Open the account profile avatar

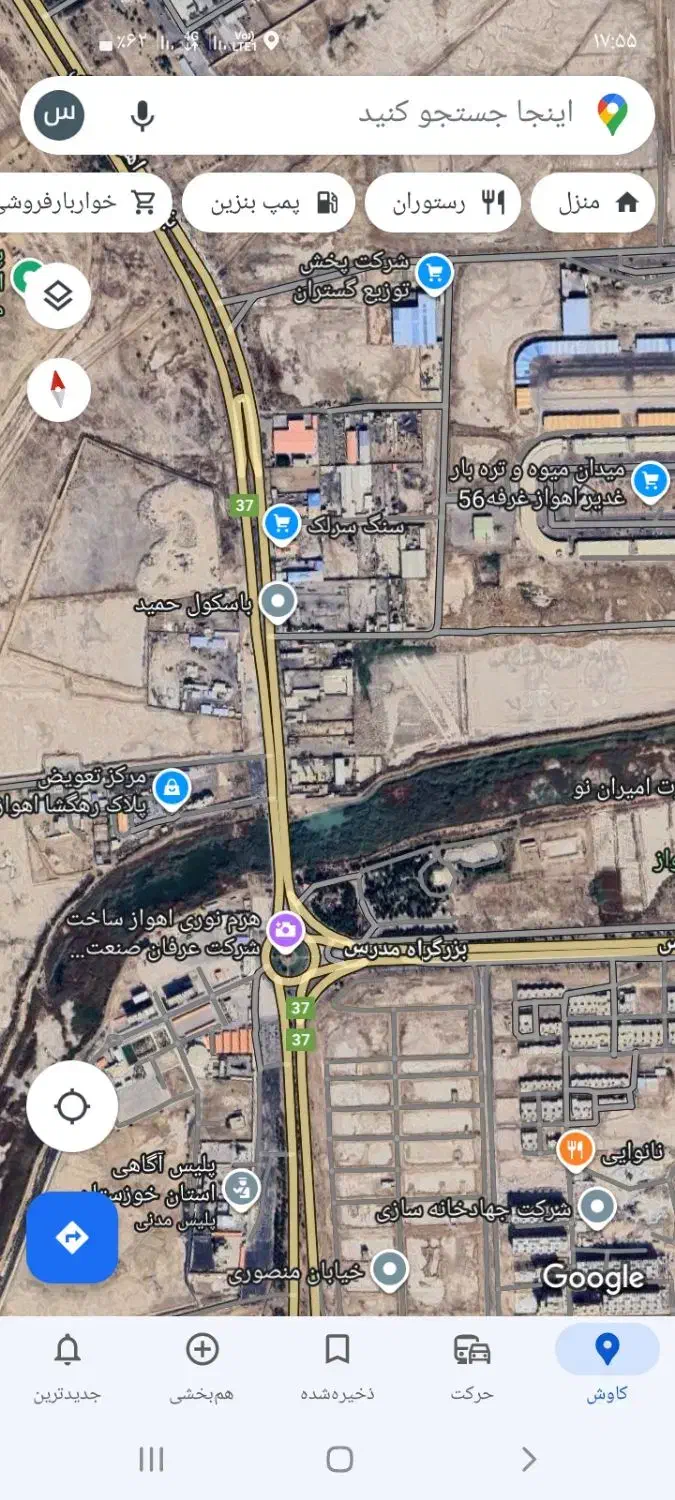(x=59, y=115)
